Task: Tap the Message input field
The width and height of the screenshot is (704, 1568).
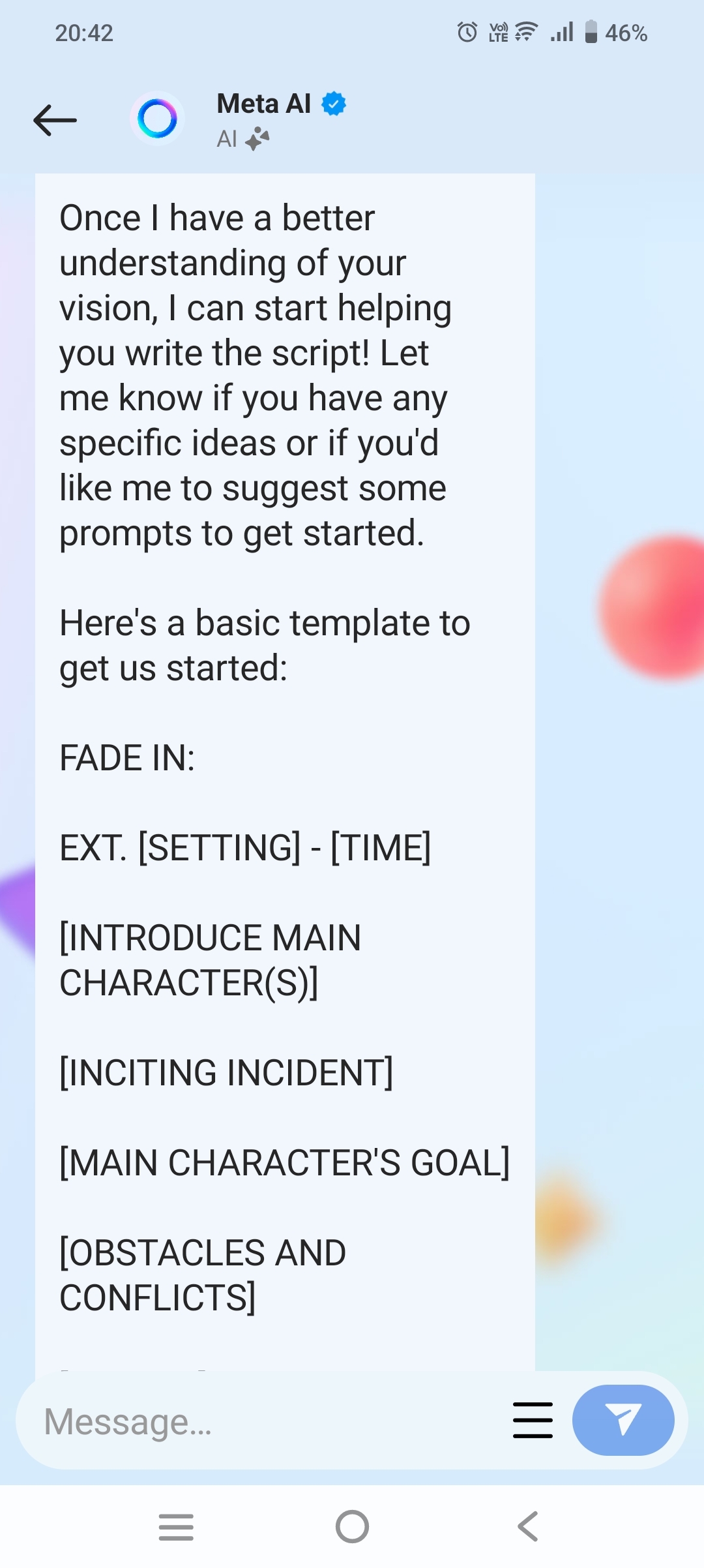Action: pyautogui.click(x=261, y=1422)
